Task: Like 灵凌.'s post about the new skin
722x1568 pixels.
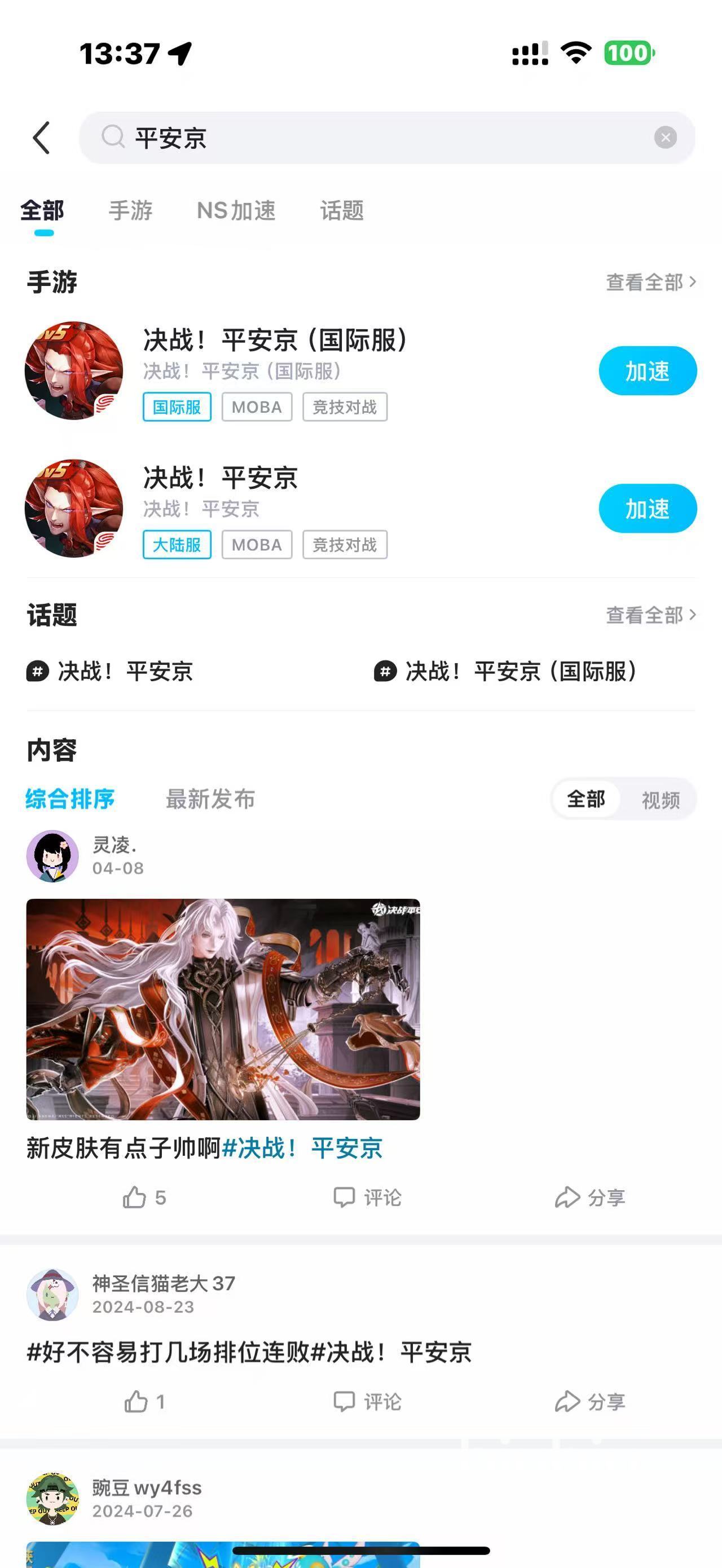Action: click(x=144, y=1198)
